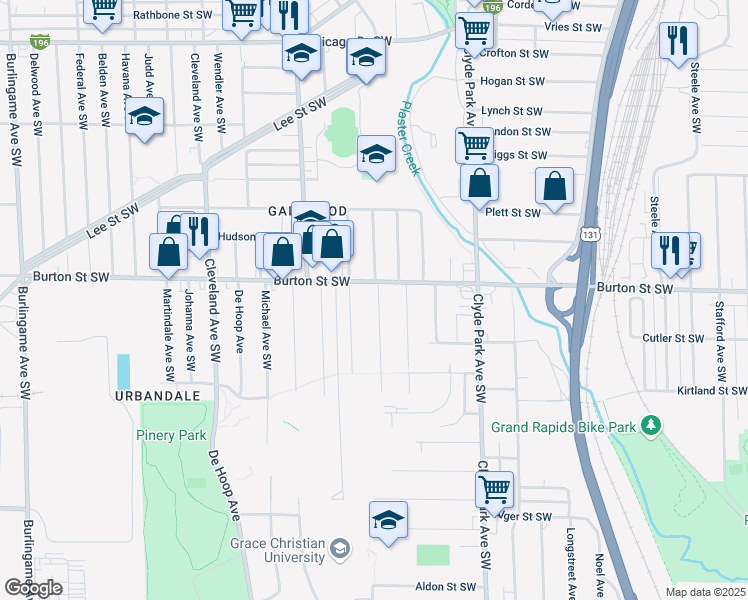The height and width of the screenshot is (600, 748).
Task: Open the Grace Christian University place icon
Action: 341,547
